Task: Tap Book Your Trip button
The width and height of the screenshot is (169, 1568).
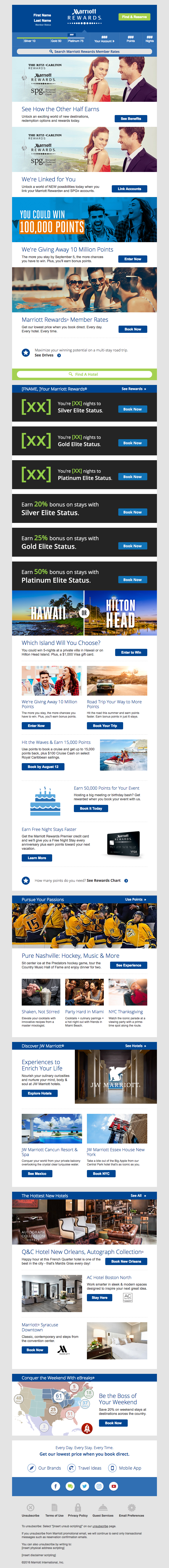Action: pyautogui.click(x=105, y=726)
